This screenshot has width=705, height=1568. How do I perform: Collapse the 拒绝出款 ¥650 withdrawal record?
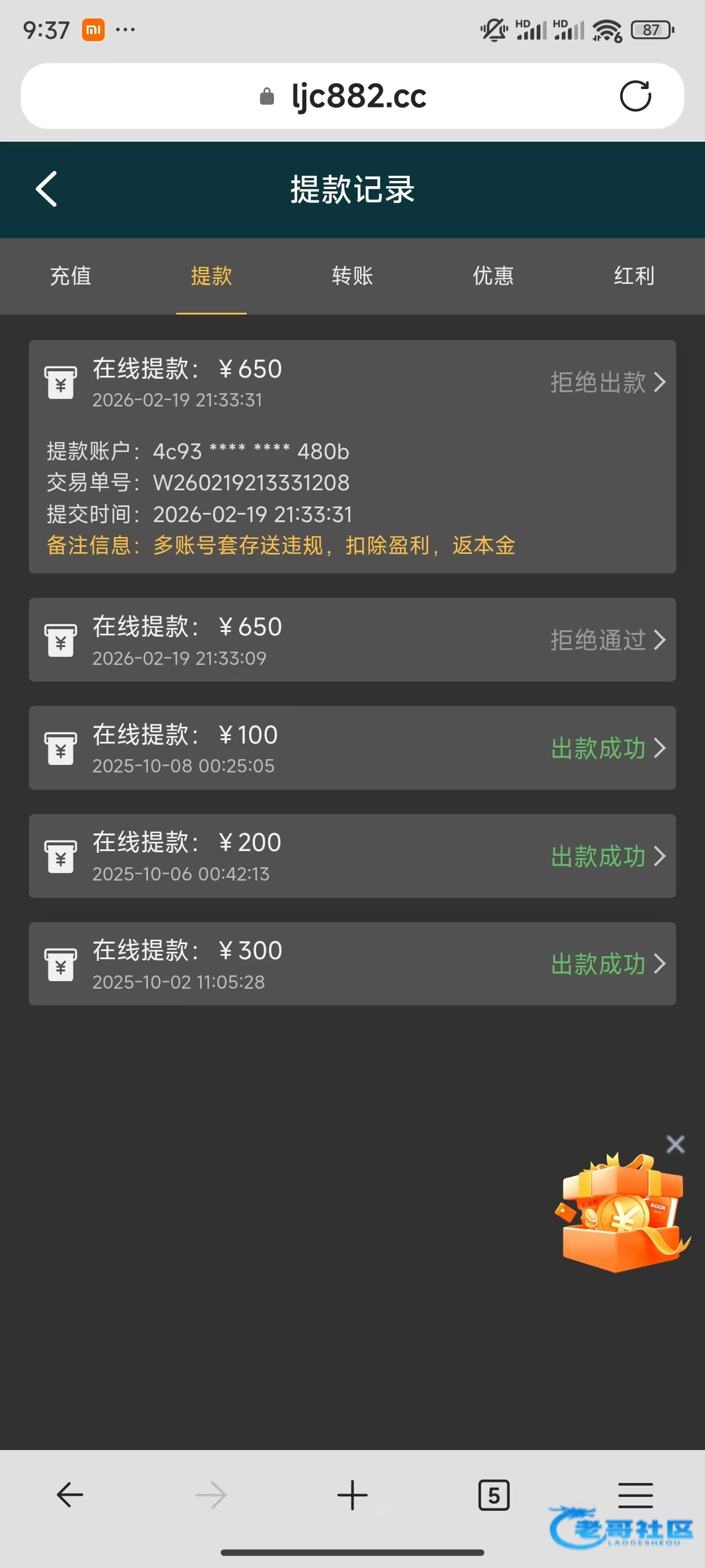pos(607,382)
